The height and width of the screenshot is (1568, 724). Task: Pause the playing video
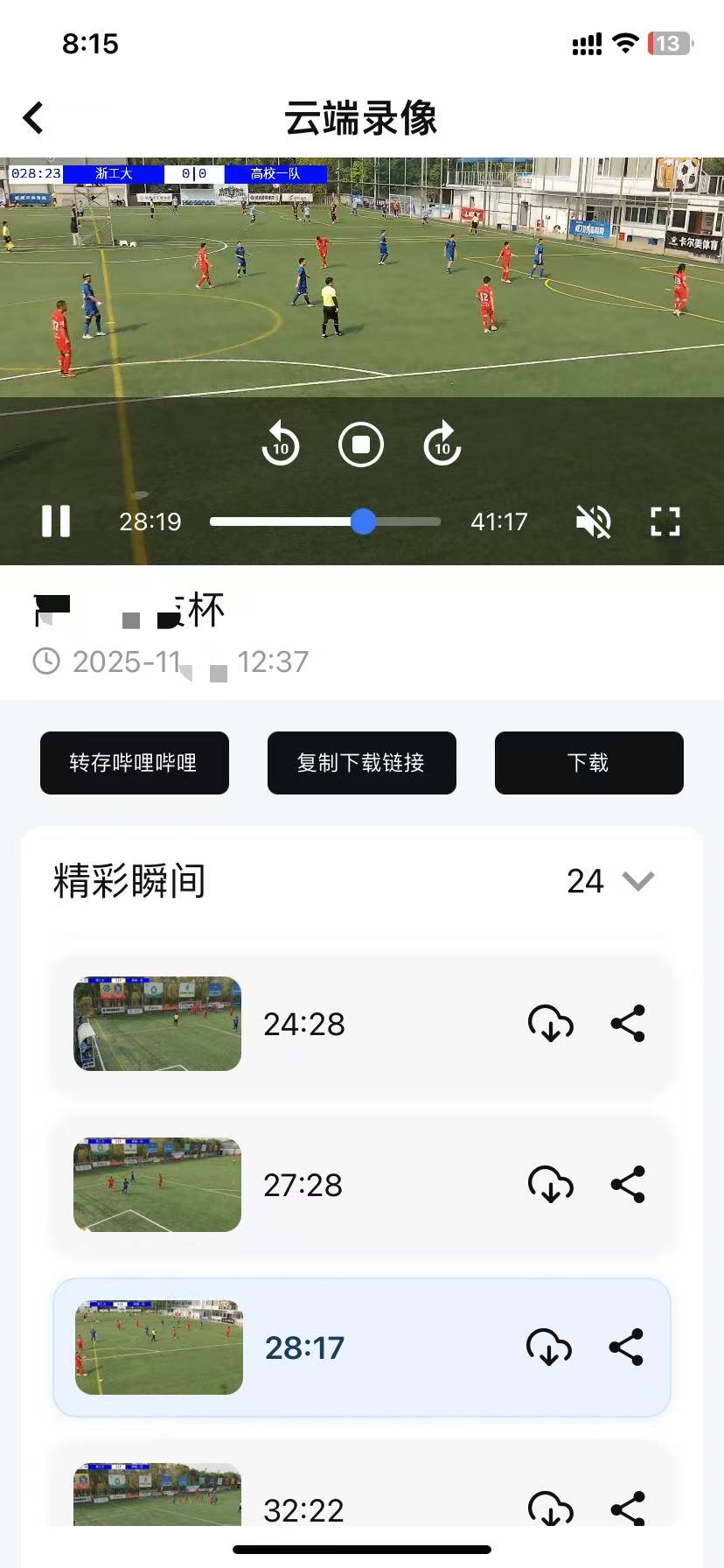pyautogui.click(x=56, y=521)
